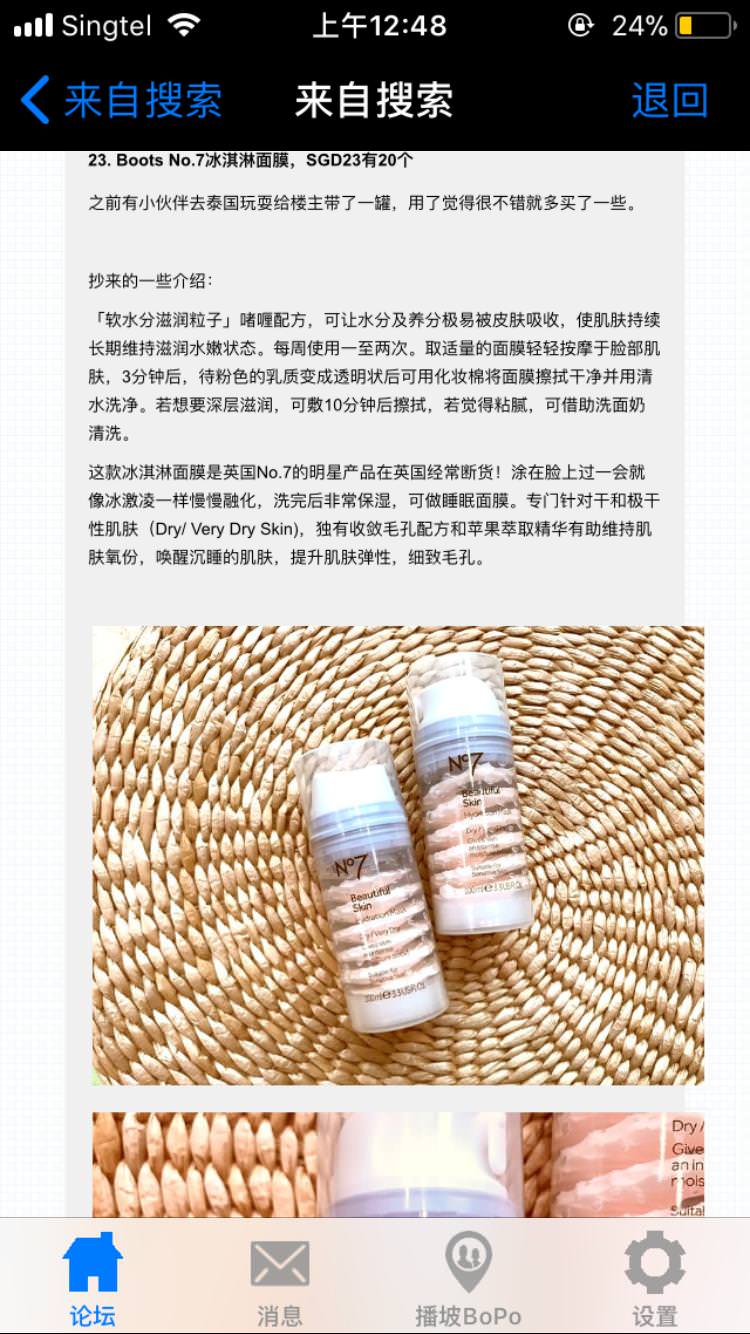The image size is (750, 1334).
Task: Tap the 退回 button
Action: (669, 101)
